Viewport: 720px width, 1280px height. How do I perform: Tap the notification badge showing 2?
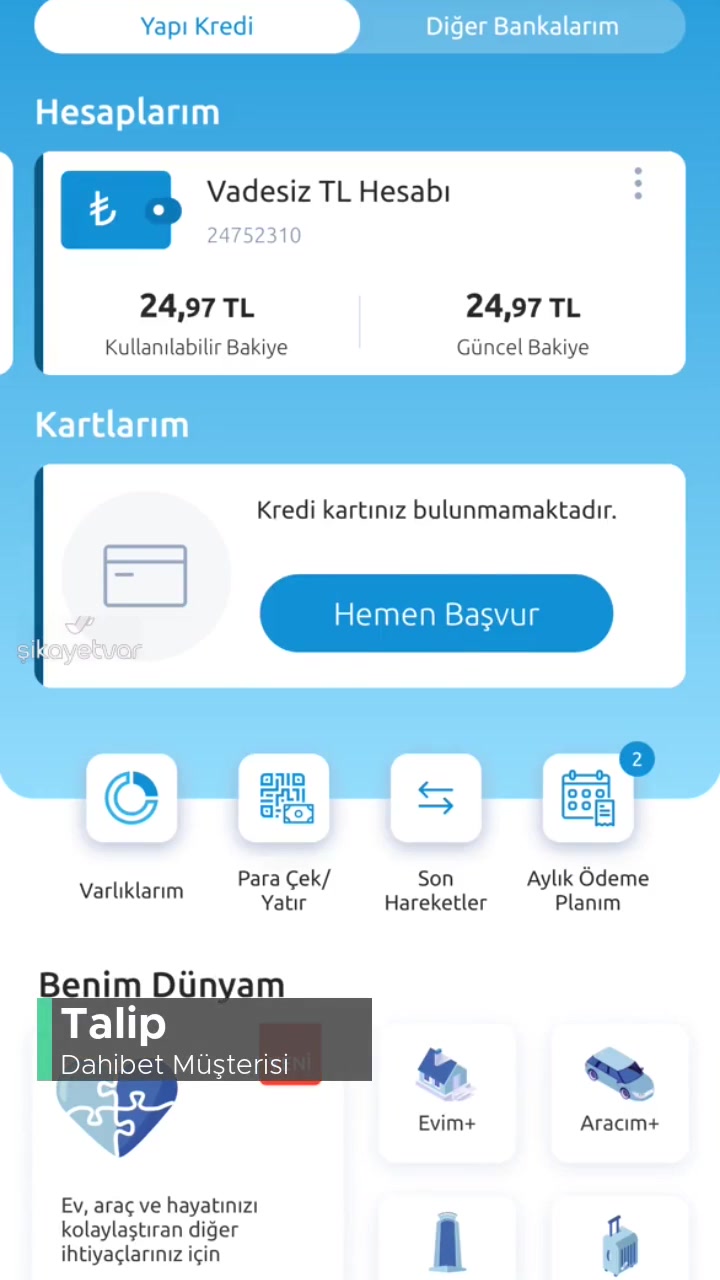(637, 758)
